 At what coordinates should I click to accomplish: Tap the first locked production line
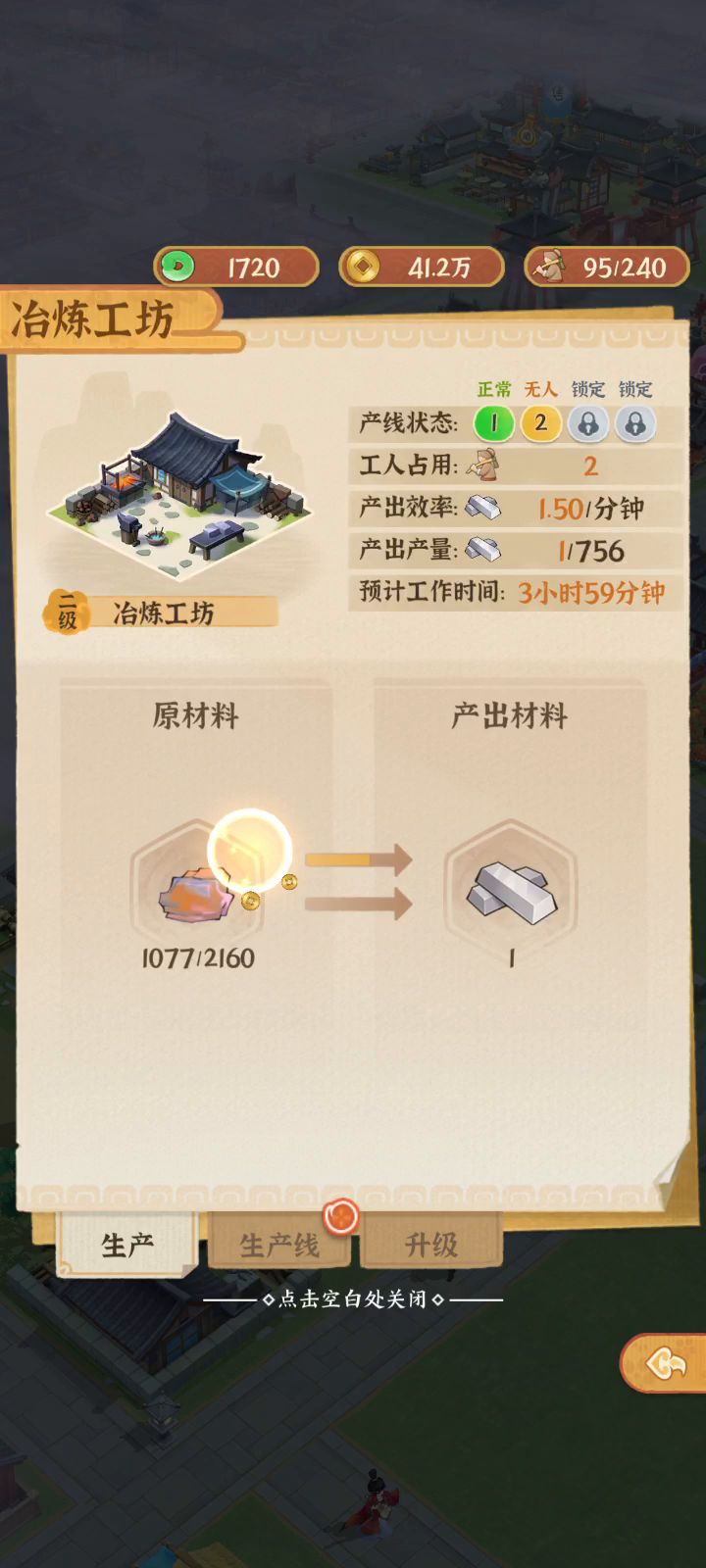click(588, 423)
